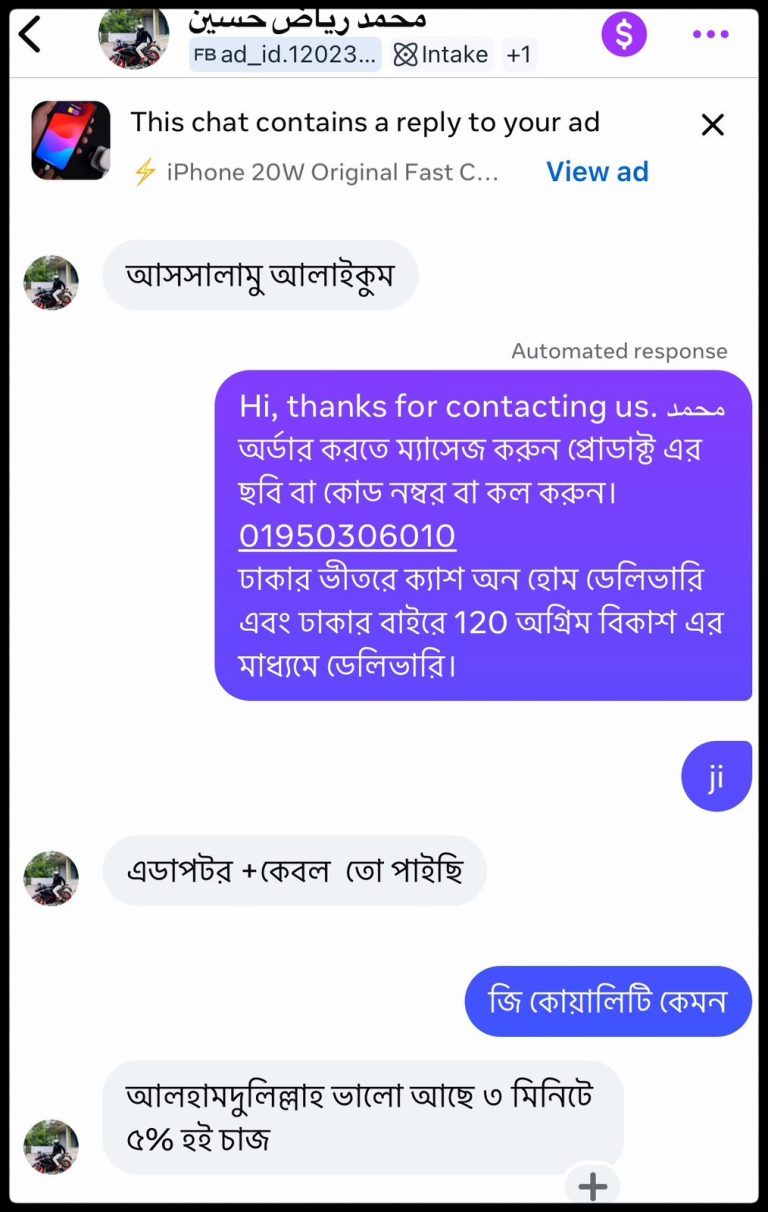Call the number 01950306010 link
This screenshot has height=1212, width=768.
[x=347, y=536]
